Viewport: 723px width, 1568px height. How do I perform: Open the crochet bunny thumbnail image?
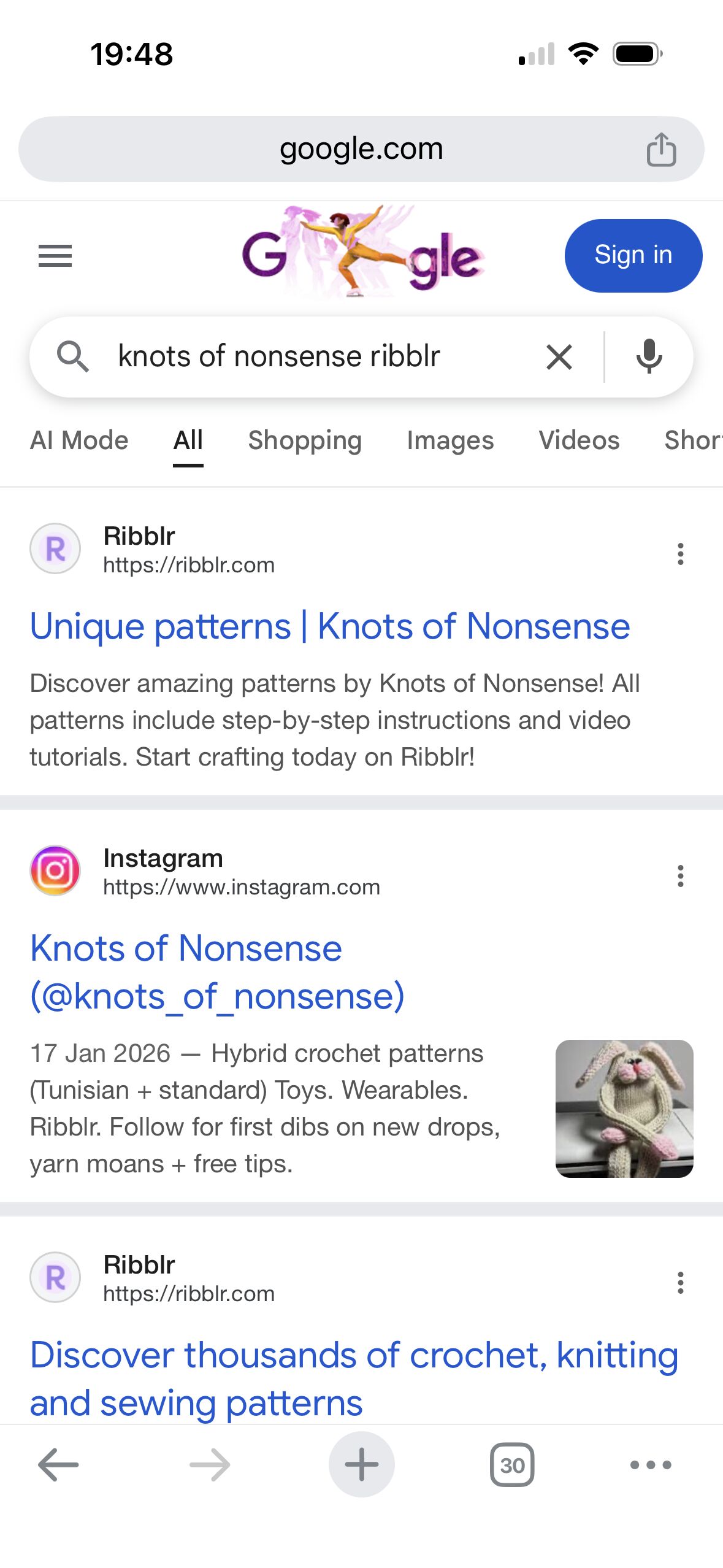click(624, 1109)
